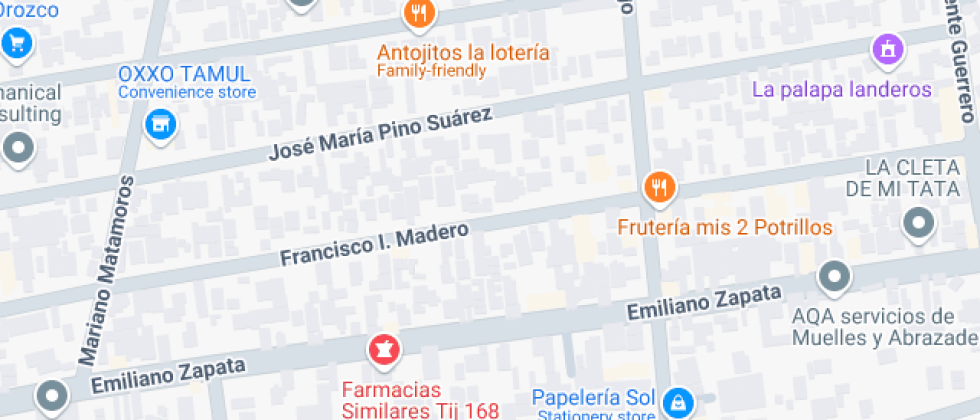Select the OXXO TAMUL convenience store marker
980x420 pixels.
point(159,124)
